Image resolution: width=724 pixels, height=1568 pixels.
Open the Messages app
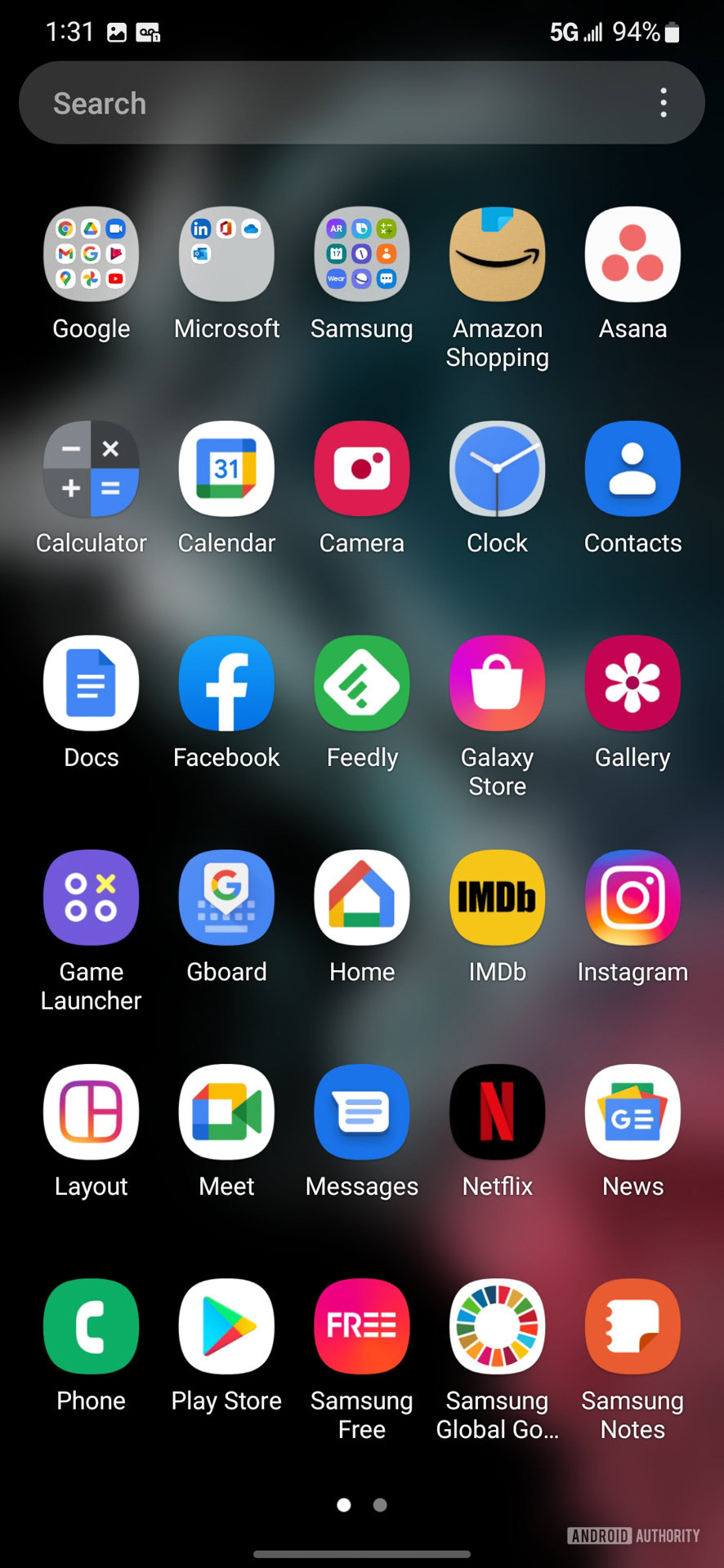pos(362,1112)
